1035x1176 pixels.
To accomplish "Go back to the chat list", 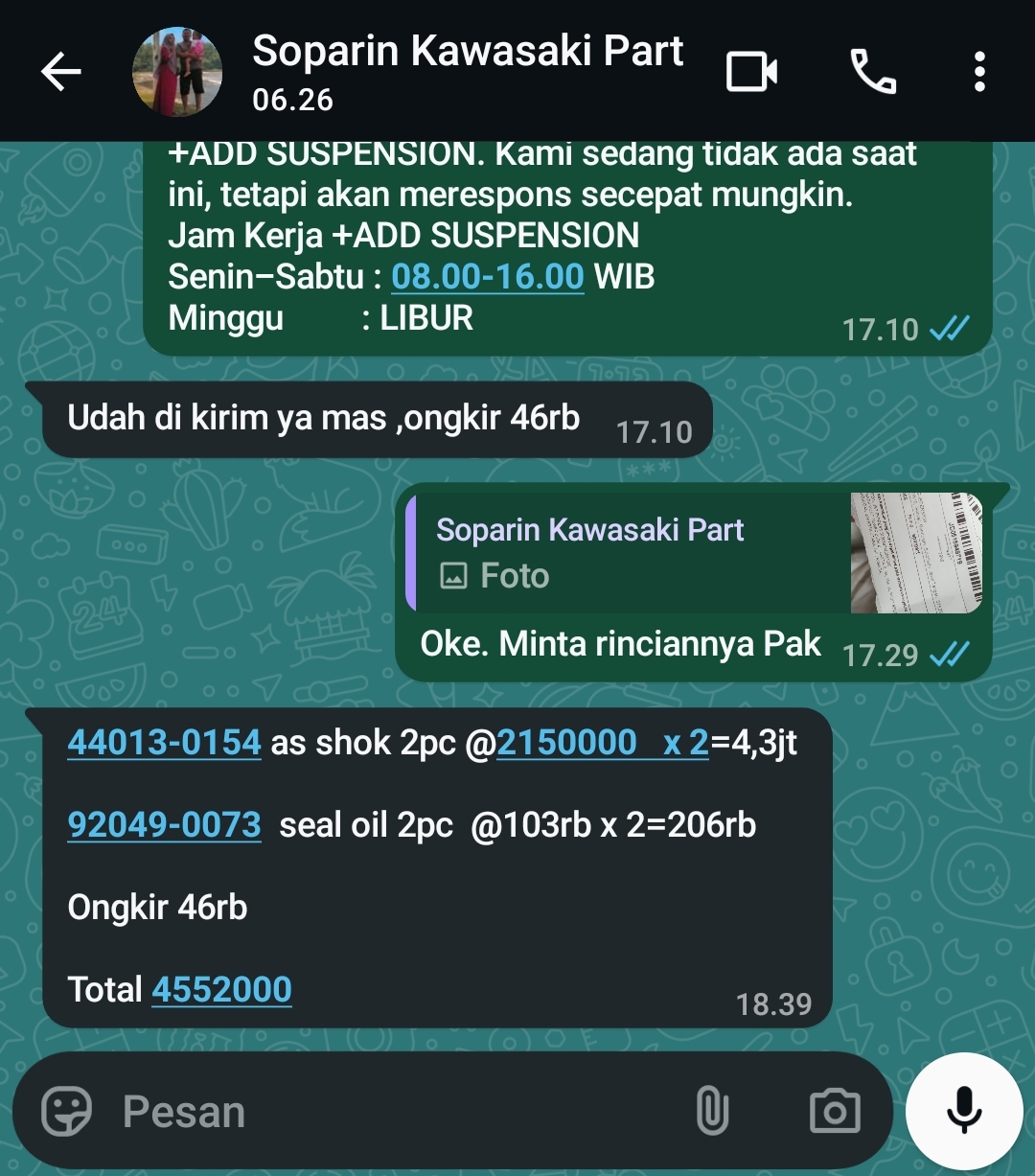I will click(60, 72).
